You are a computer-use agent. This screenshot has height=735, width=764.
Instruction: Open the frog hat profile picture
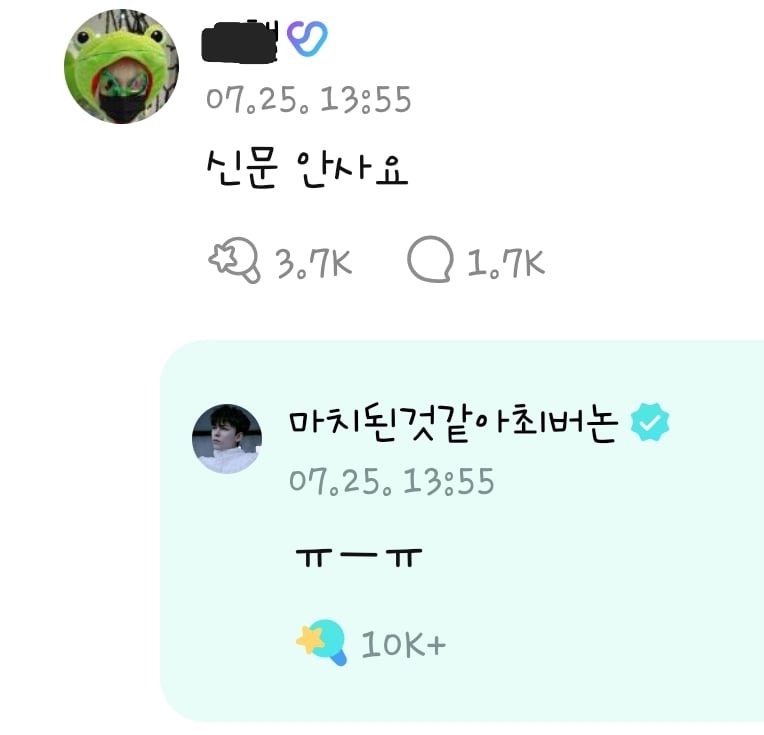click(121, 68)
